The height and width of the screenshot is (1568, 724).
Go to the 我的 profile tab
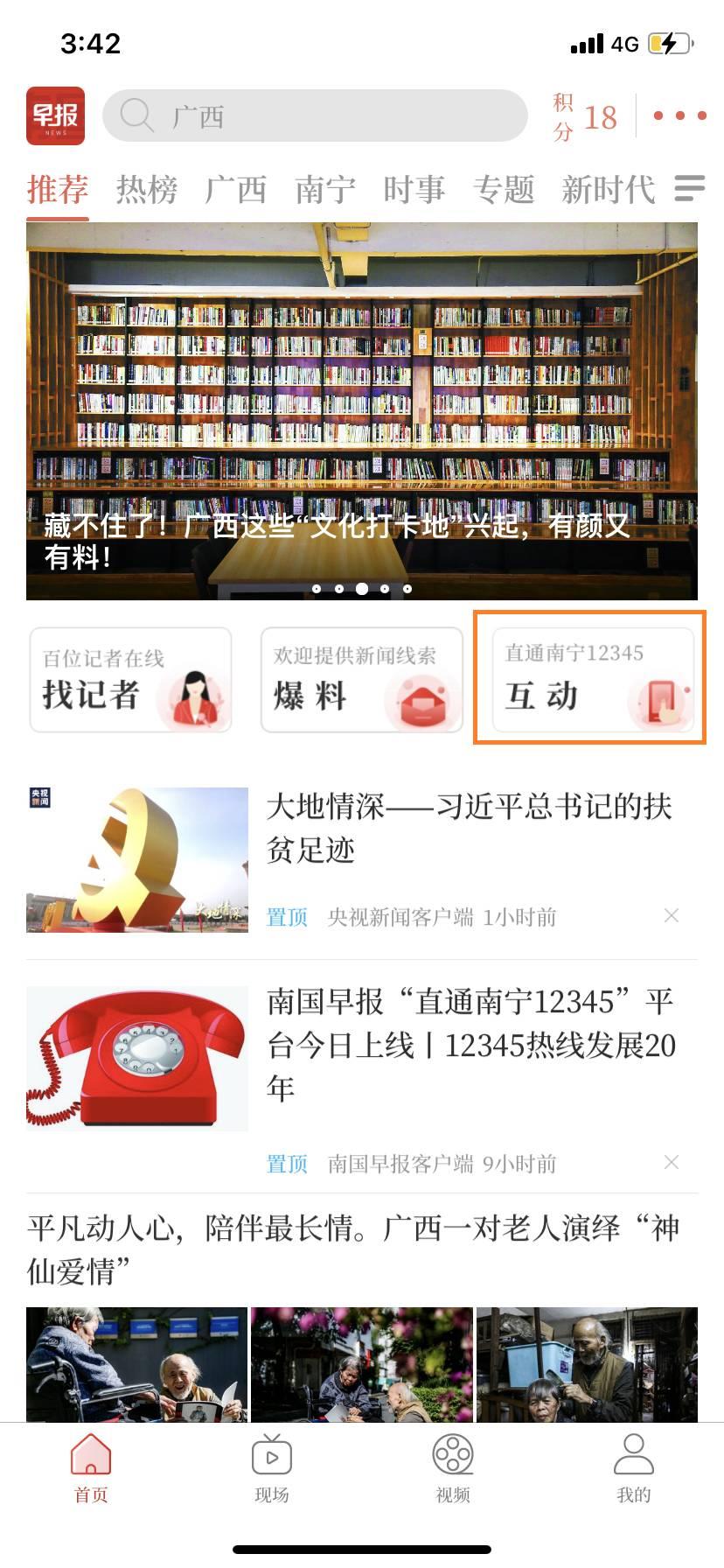pyautogui.click(x=634, y=1469)
